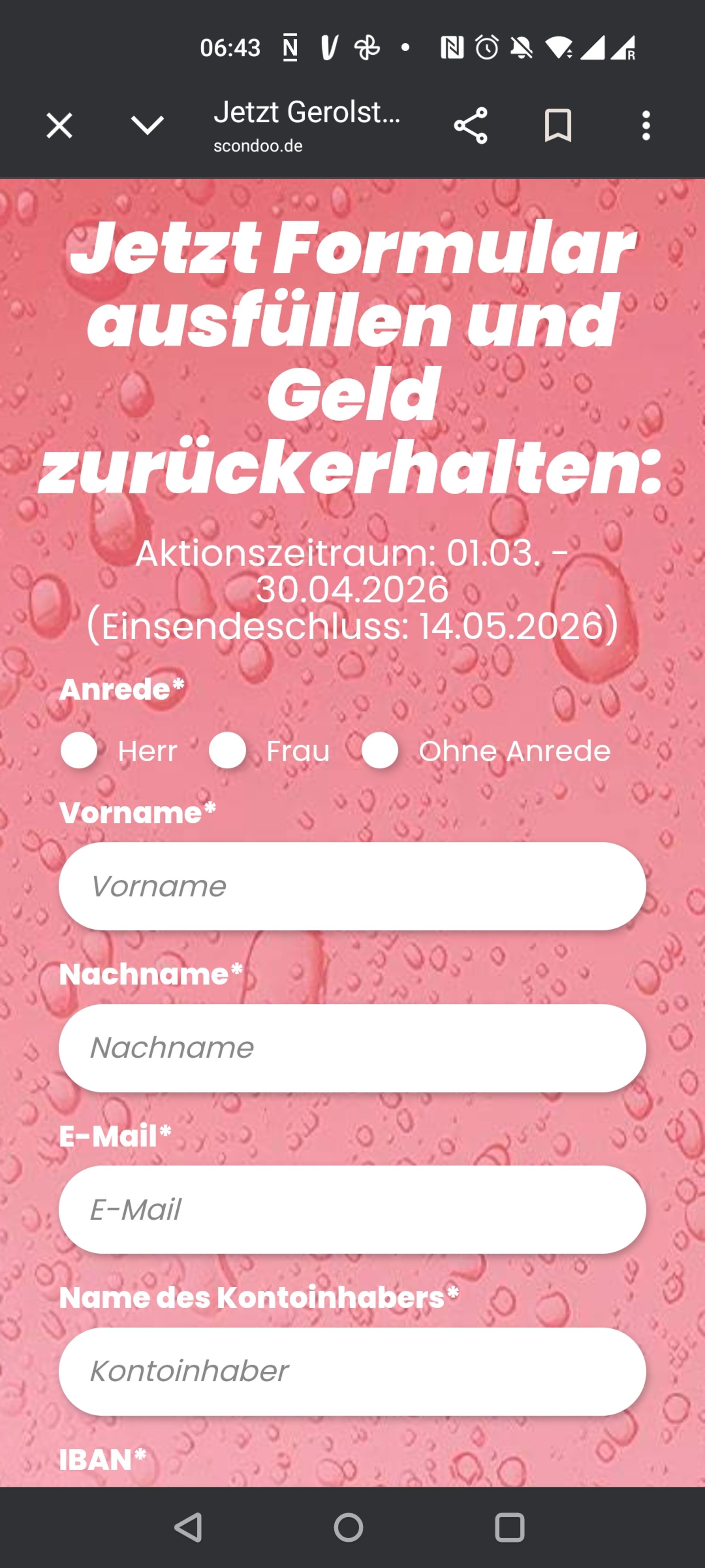
Task: Activate the Kontoinhaber input field
Action: (x=352, y=1371)
